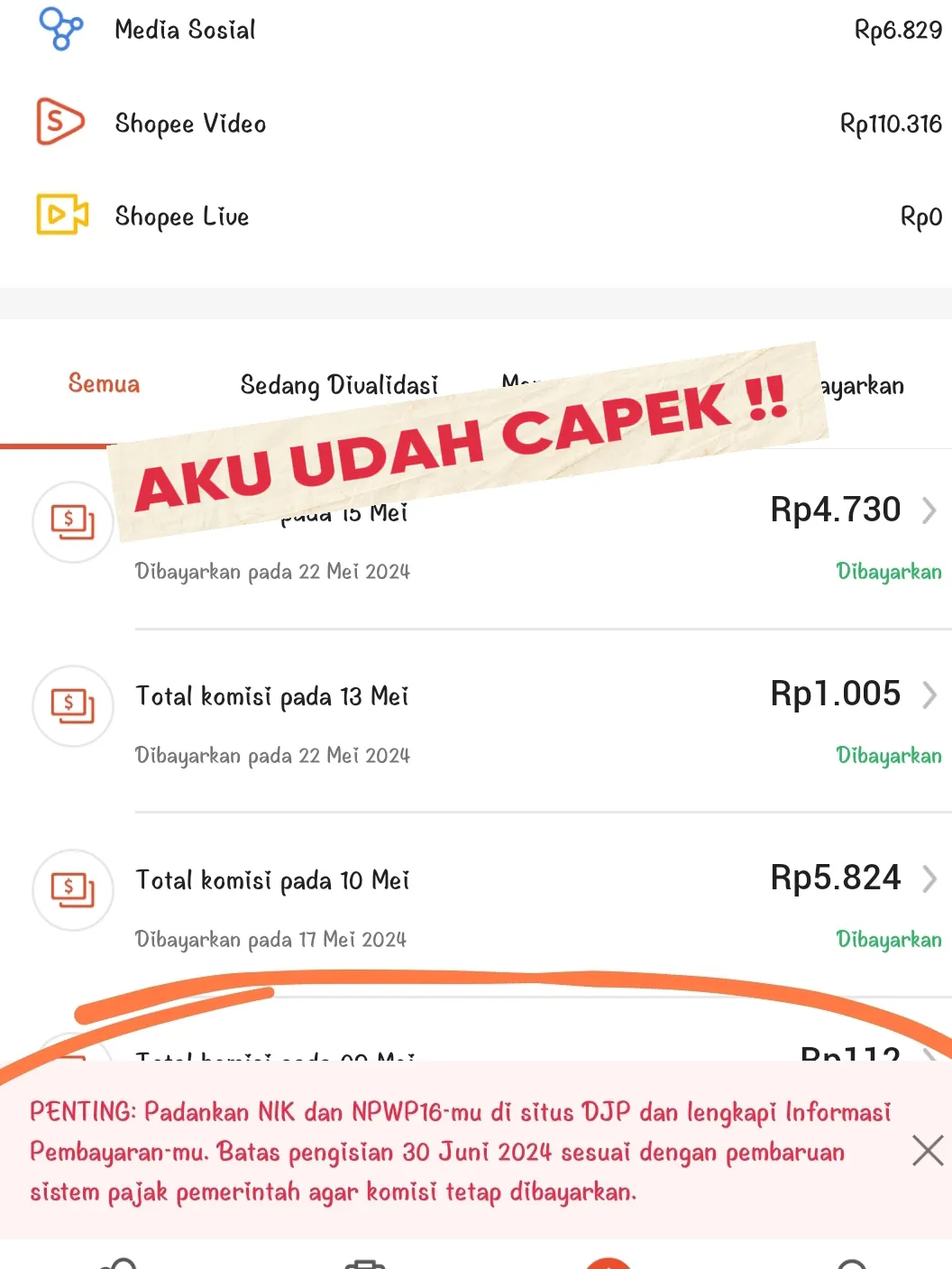The width and height of the screenshot is (952, 1269).
Task: Open the Rp4.730 commission entry
Action: (x=835, y=510)
